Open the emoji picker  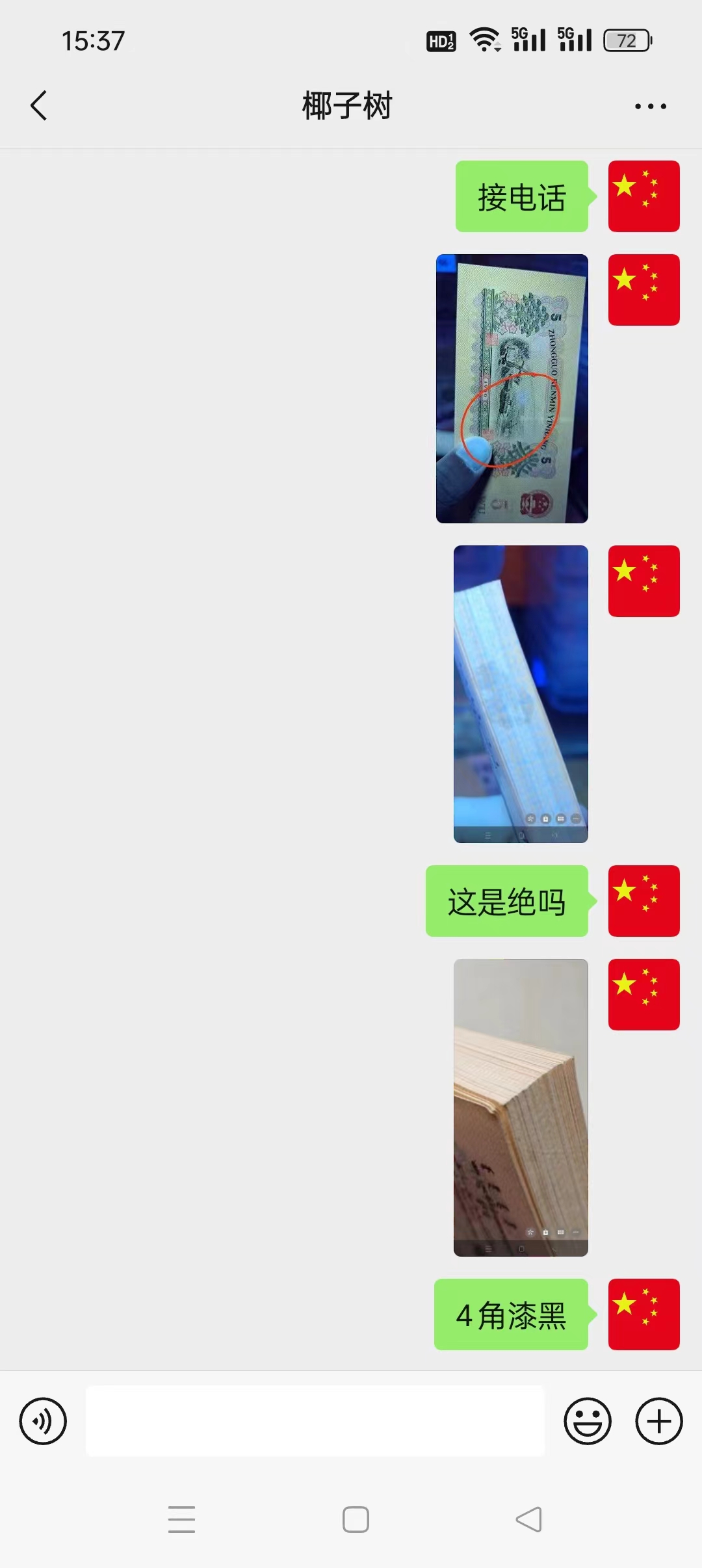[588, 1421]
